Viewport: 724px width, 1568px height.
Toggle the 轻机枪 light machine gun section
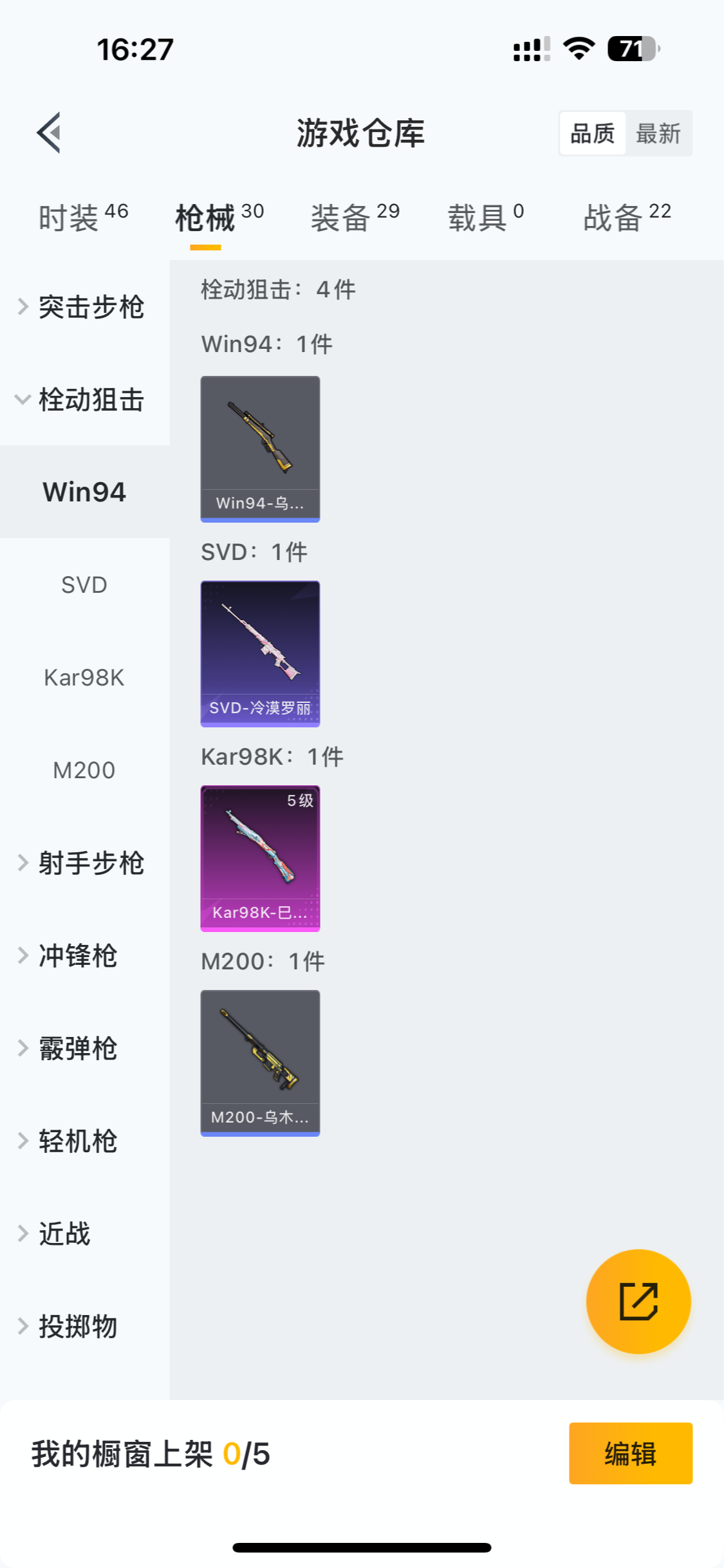79,1141
